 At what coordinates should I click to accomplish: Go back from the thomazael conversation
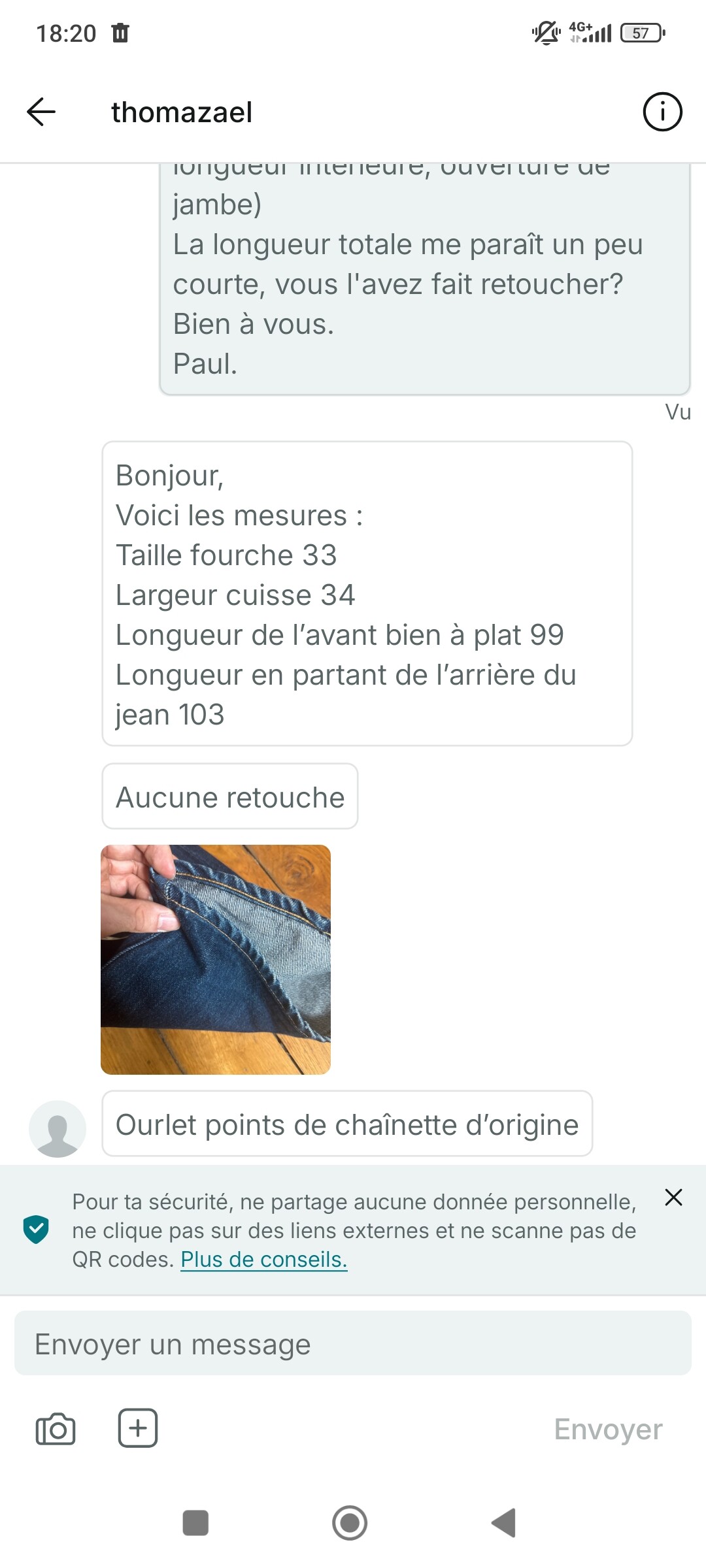[41, 112]
